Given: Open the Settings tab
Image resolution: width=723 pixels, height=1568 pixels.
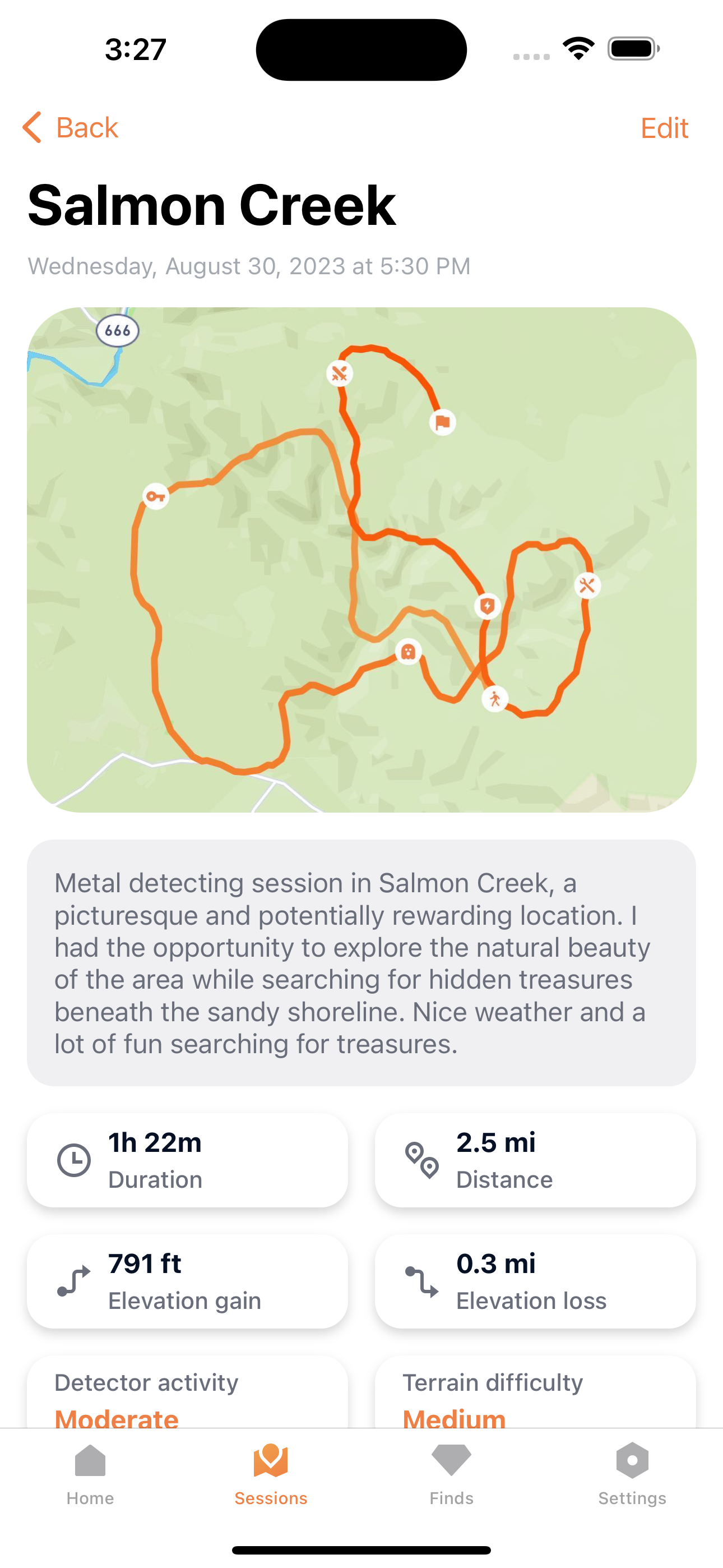Looking at the screenshot, I should [632, 1473].
